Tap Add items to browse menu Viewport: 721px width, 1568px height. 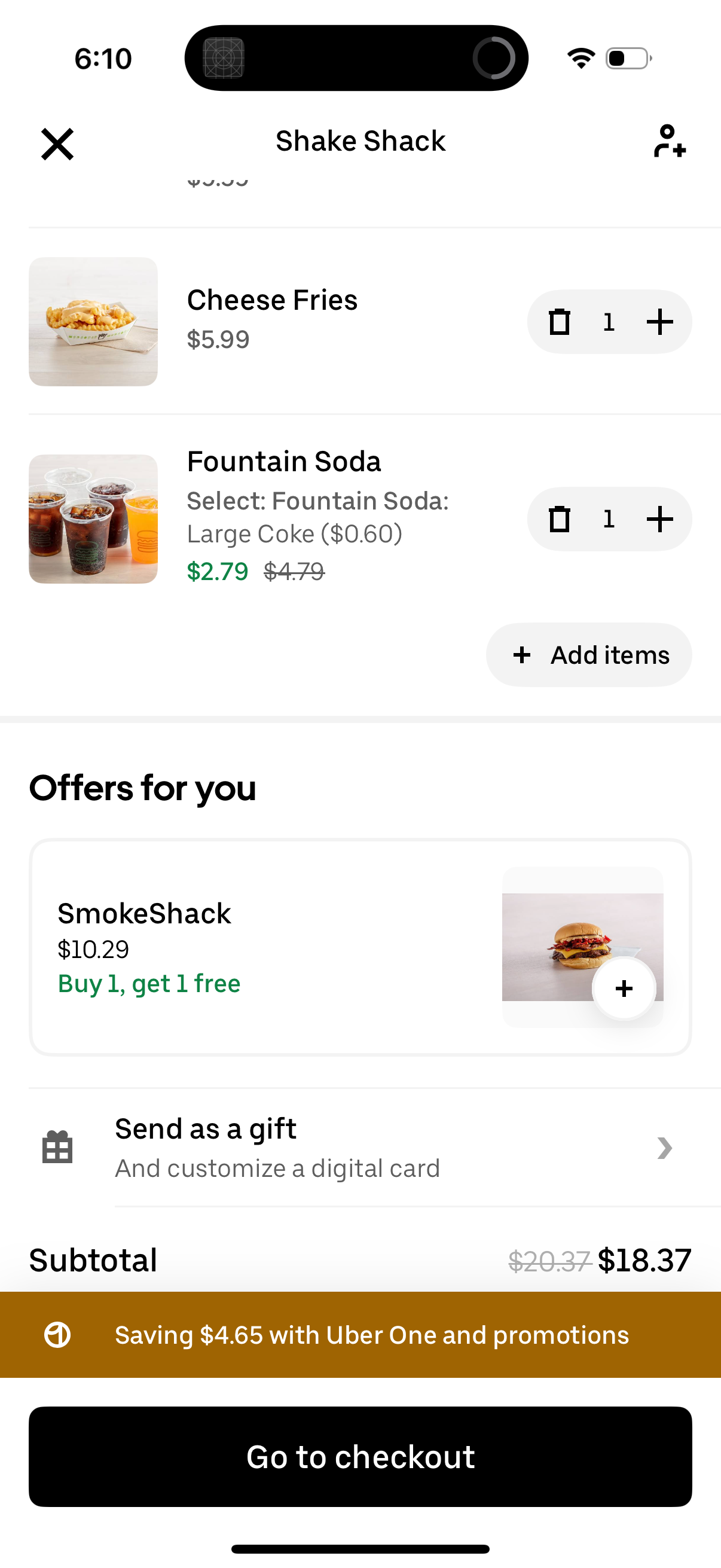588,654
